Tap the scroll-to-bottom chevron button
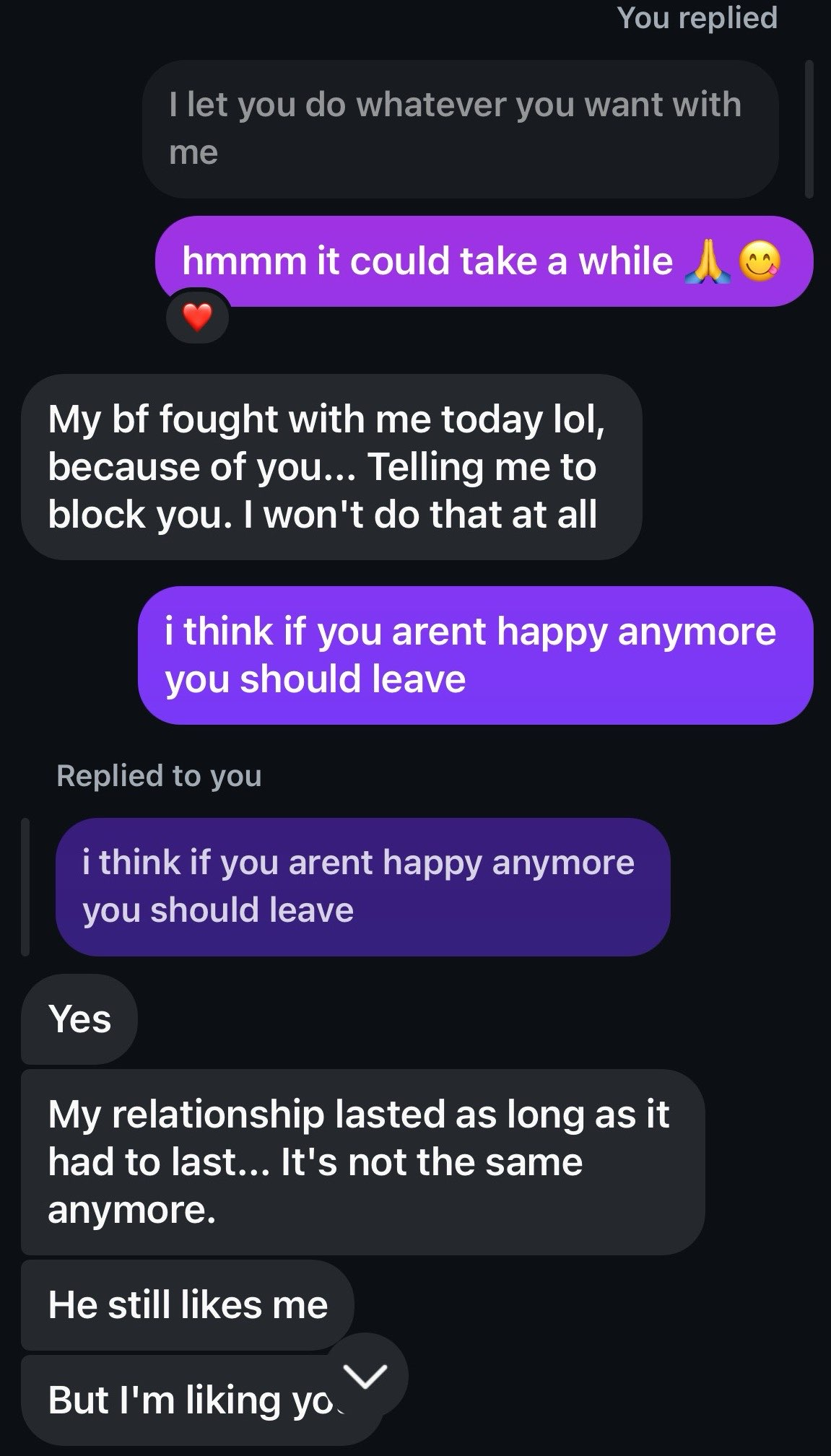This screenshot has width=831, height=1456. tap(367, 1375)
